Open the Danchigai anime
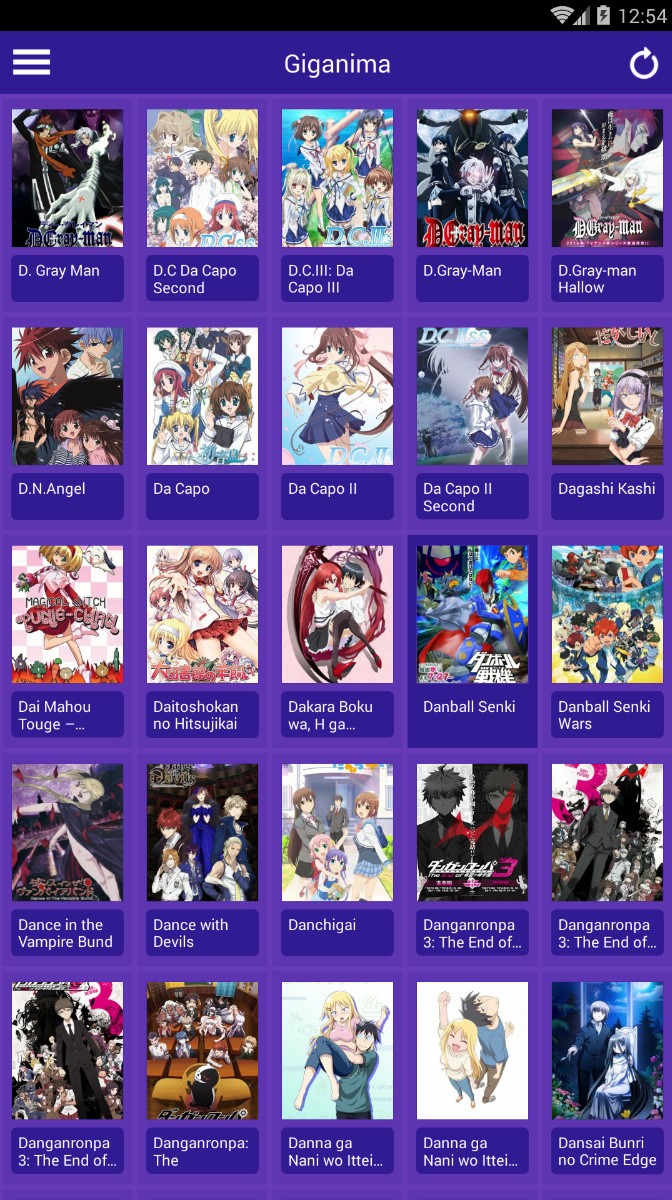Image resolution: width=672 pixels, height=1200 pixels. point(337,859)
